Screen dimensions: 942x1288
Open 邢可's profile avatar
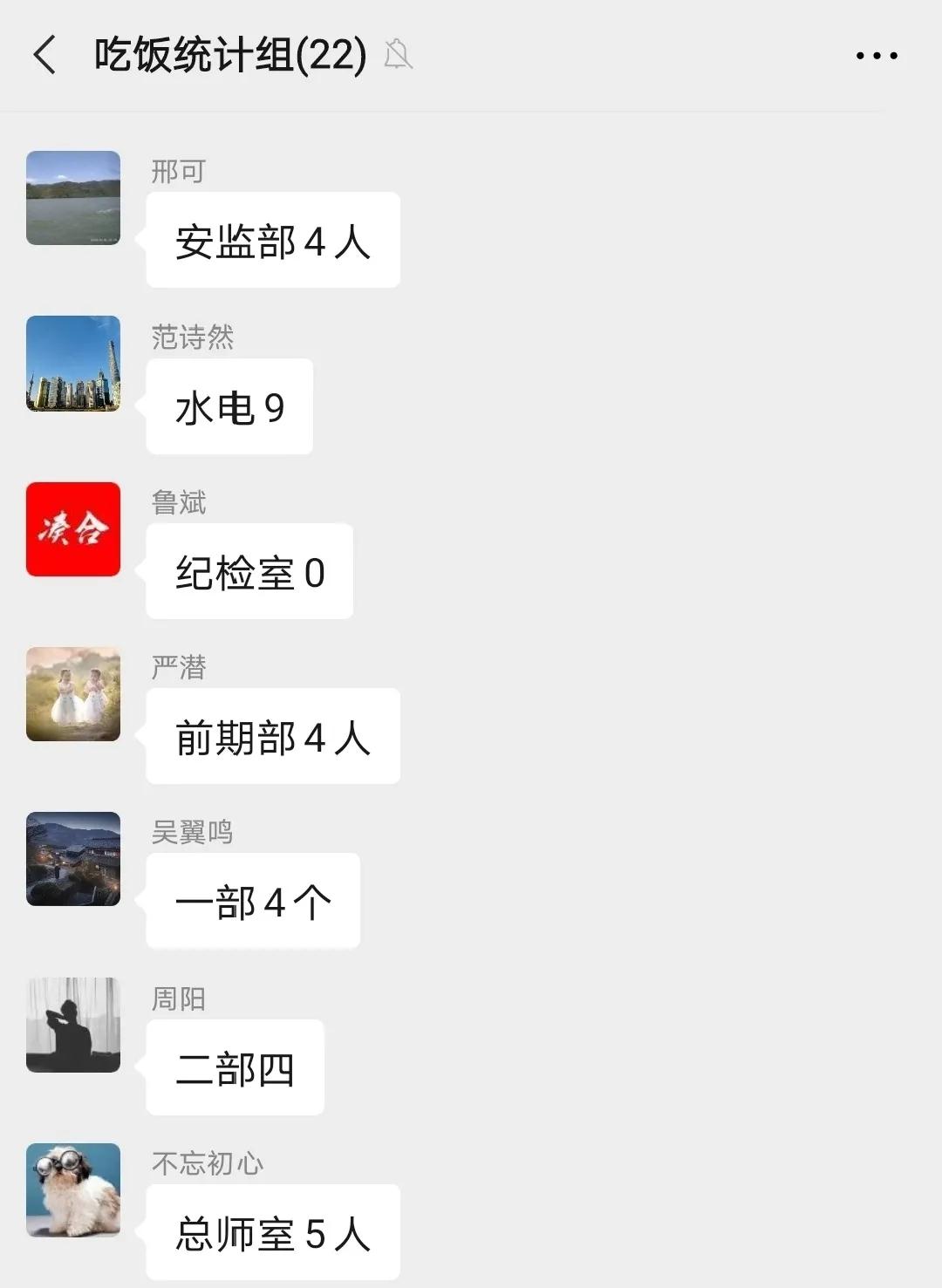point(73,198)
